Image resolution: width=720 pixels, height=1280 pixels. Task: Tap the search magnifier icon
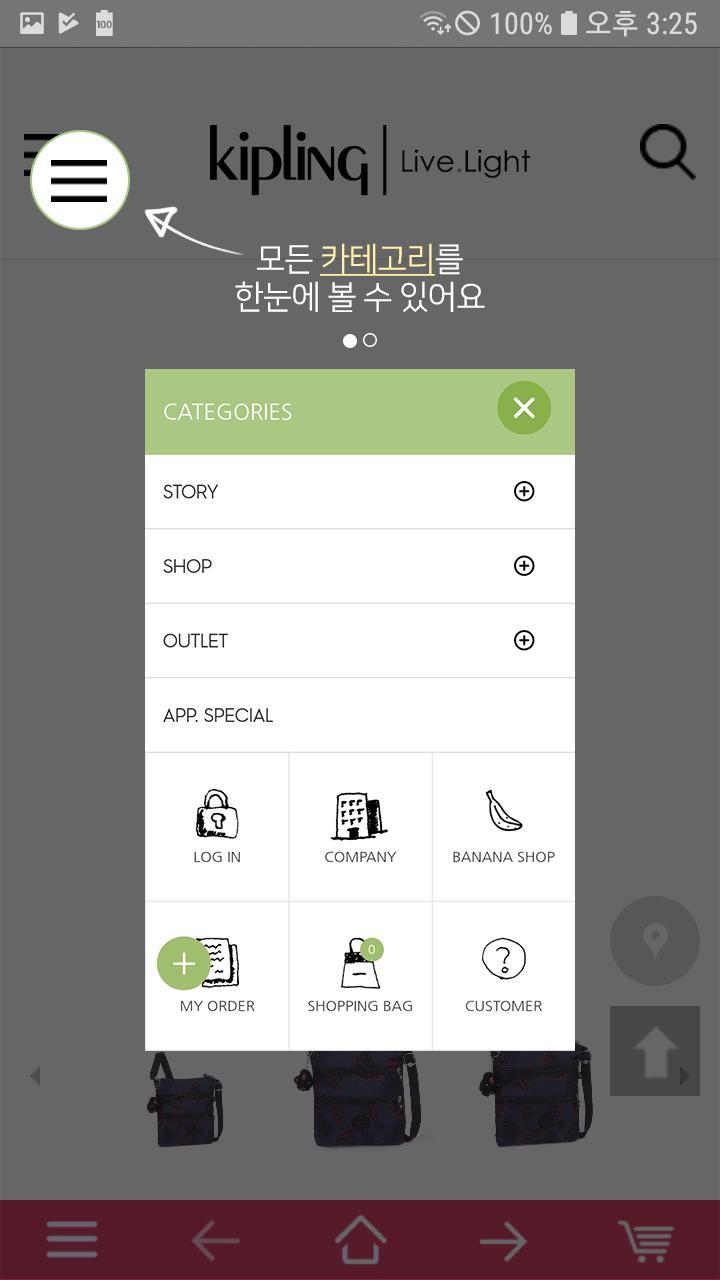pos(667,153)
